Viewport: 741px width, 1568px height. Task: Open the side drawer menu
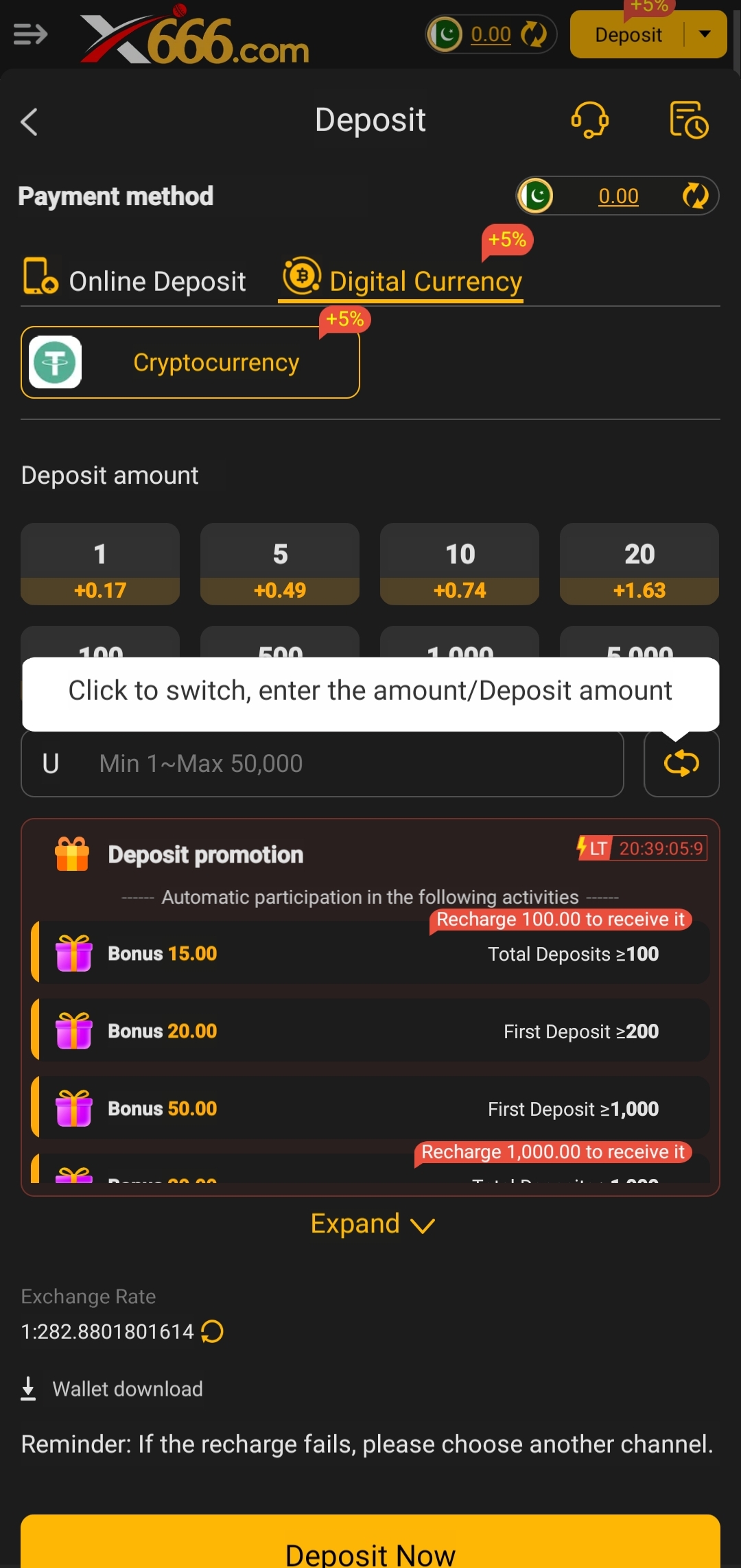click(x=30, y=34)
